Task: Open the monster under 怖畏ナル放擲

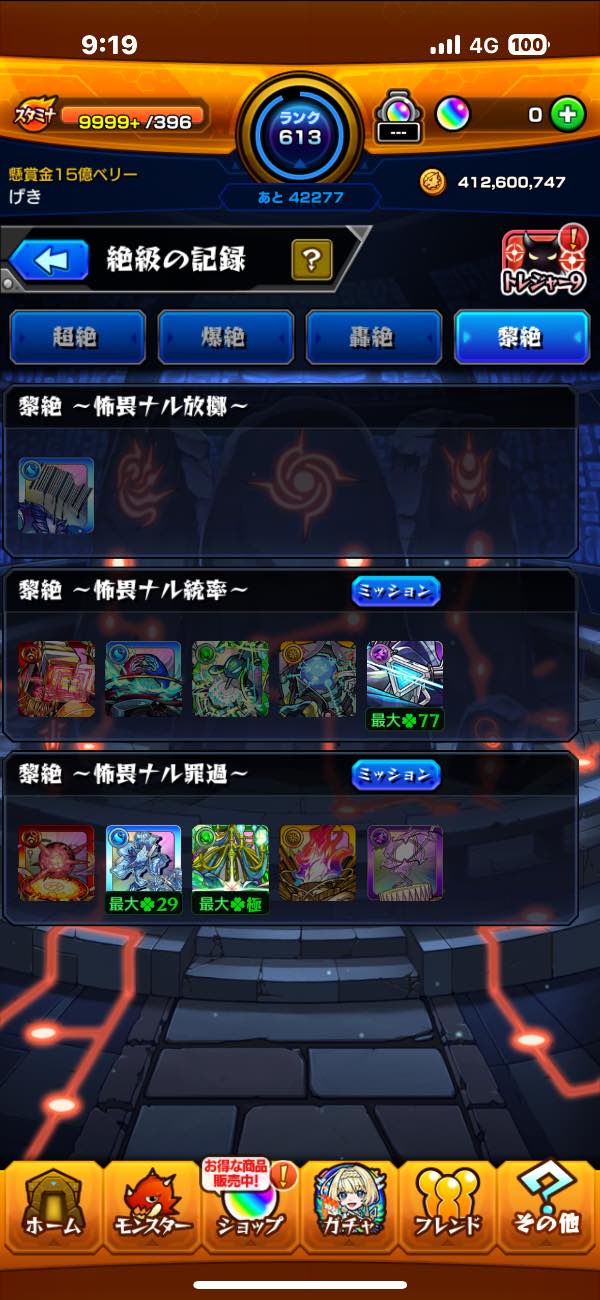Action: coord(56,495)
